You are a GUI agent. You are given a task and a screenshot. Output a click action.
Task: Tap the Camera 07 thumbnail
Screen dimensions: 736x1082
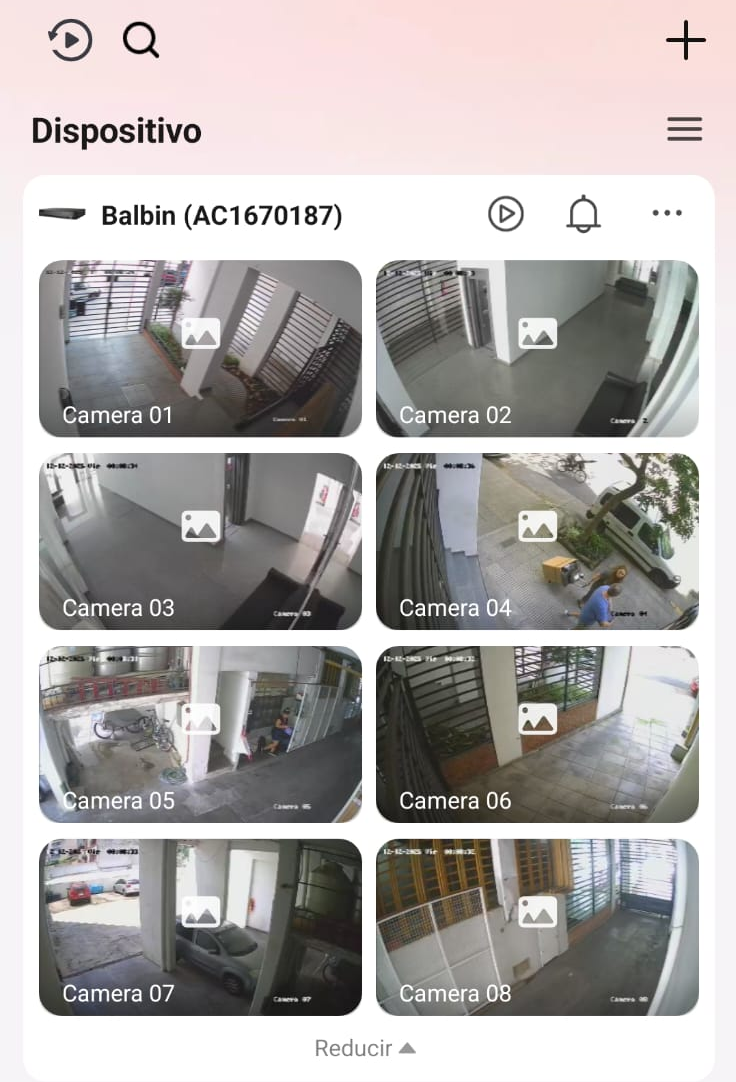click(x=200, y=927)
